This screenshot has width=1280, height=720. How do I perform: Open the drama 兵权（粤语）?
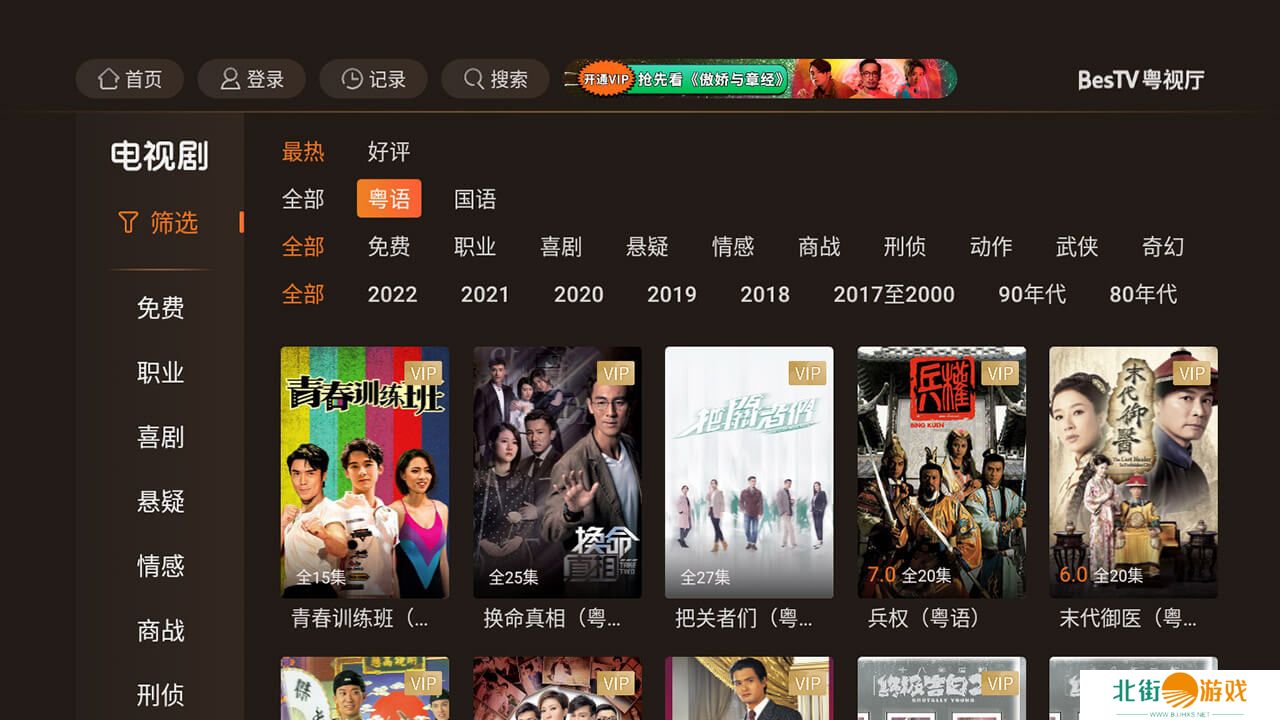tap(941, 472)
